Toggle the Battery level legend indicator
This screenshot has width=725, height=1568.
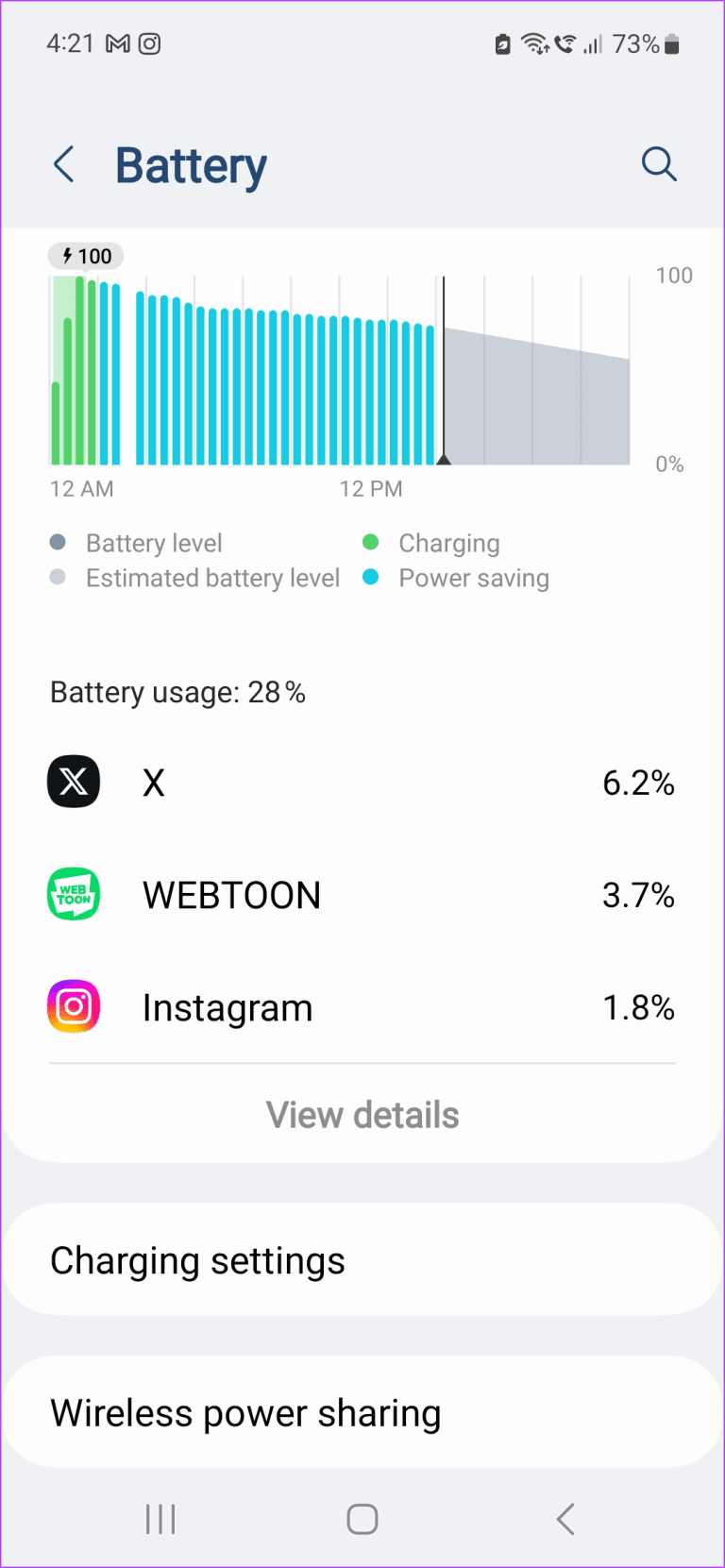tap(57, 543)
